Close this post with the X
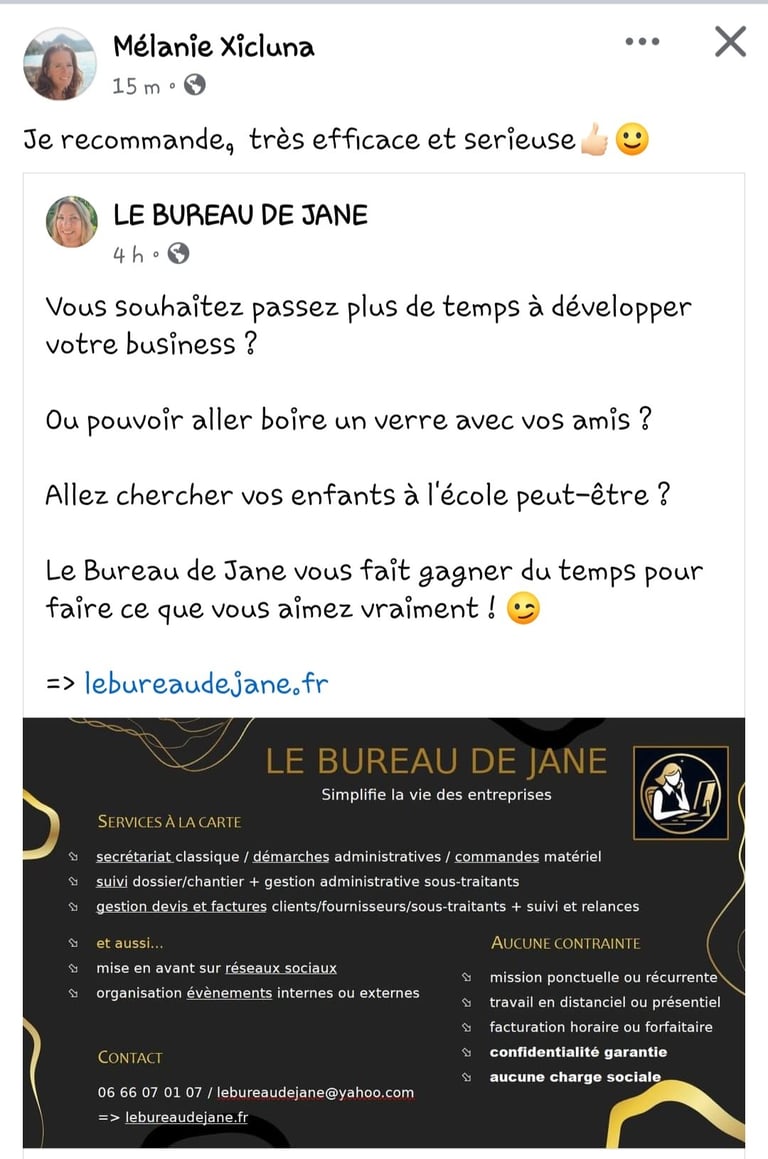The width and height of the screenshot is (768, 1159). click(730, 42)
